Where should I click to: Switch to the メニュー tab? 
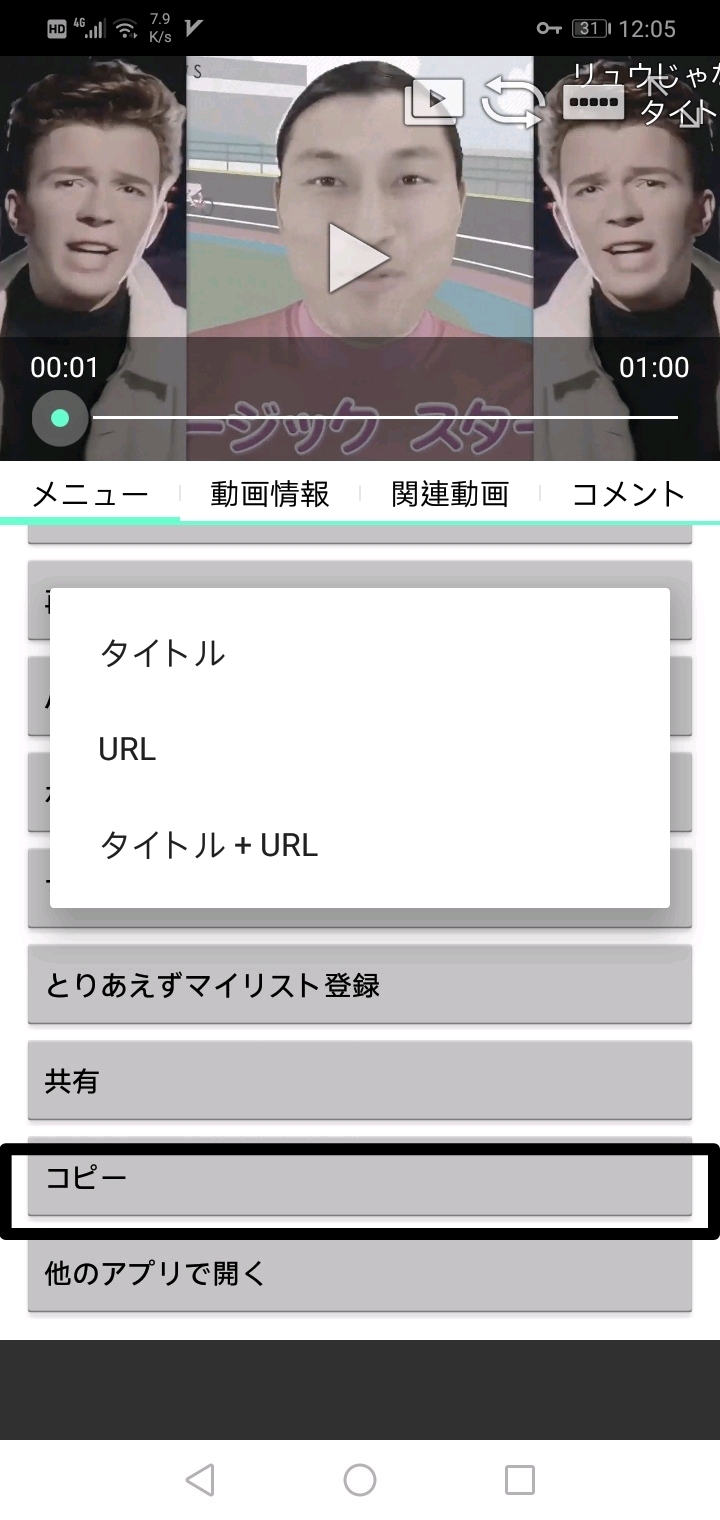click(90, 494)
